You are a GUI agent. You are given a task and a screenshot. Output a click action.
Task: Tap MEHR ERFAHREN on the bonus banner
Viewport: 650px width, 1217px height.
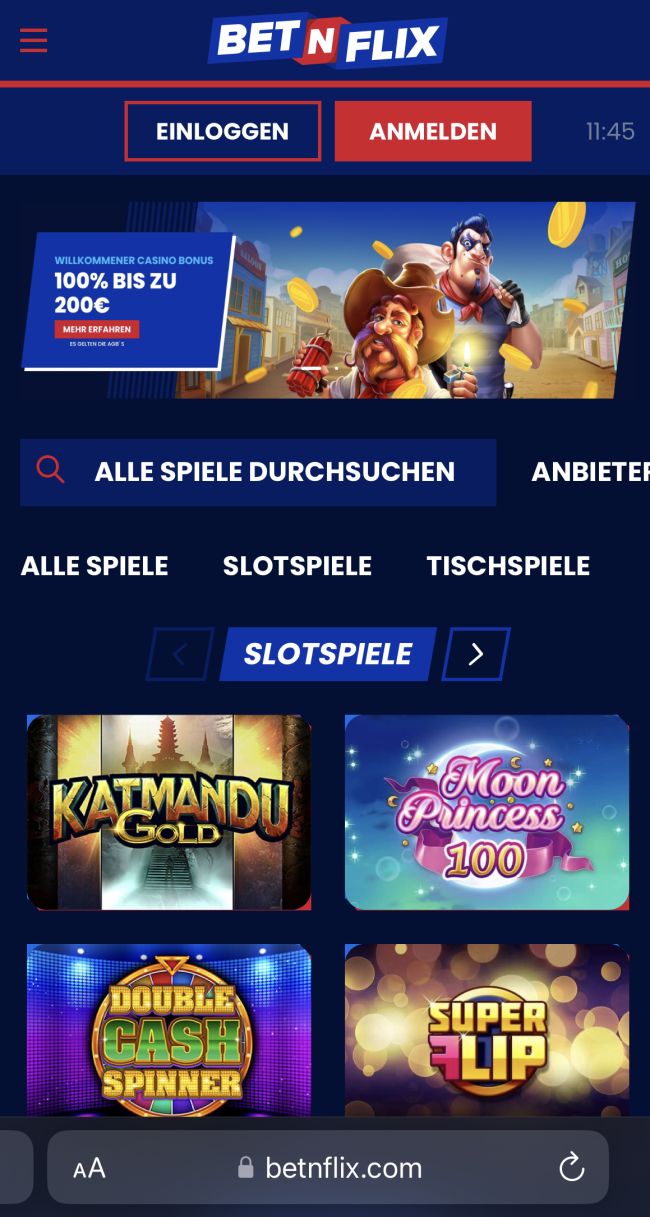(x=97, y=329)
